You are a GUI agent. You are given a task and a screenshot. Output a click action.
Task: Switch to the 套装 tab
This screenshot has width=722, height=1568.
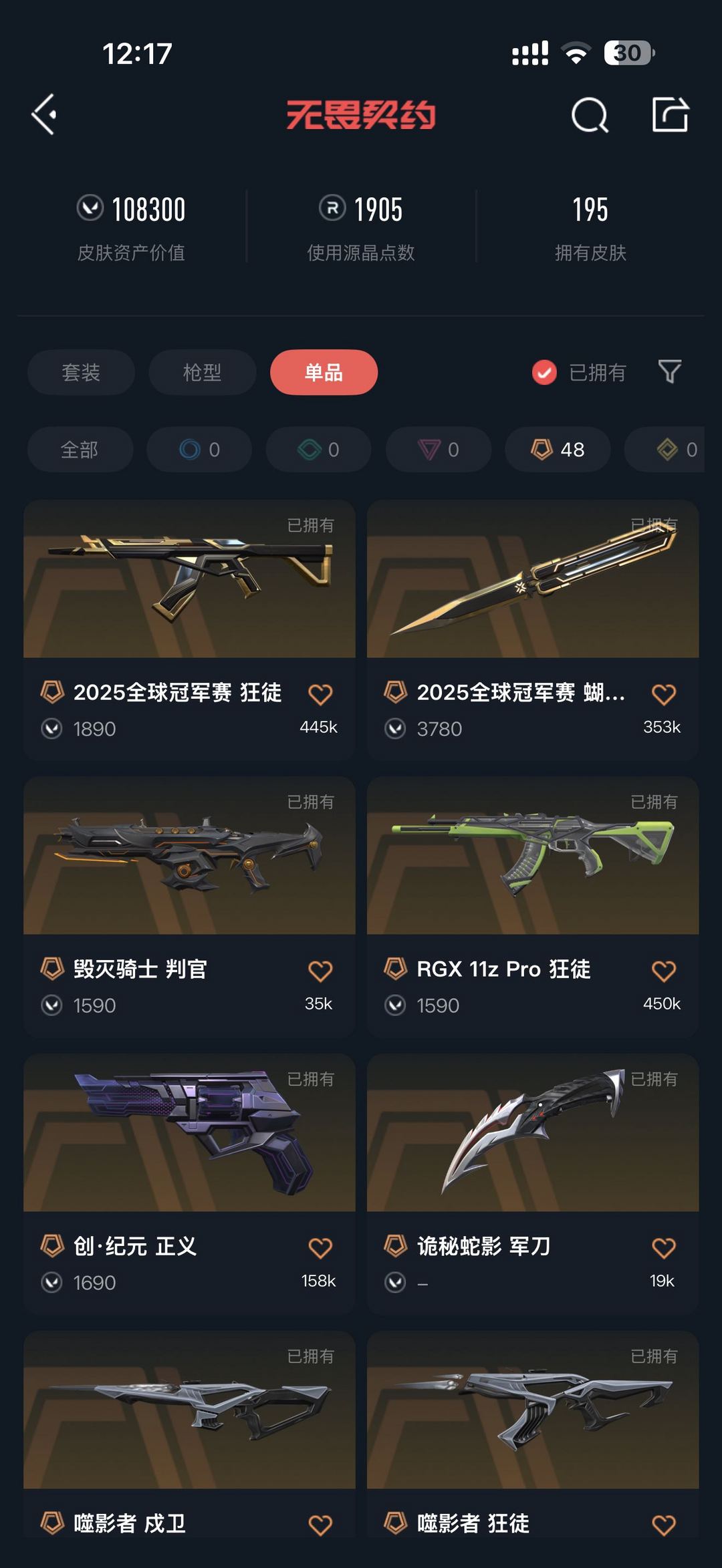click(x=81, y=372)
